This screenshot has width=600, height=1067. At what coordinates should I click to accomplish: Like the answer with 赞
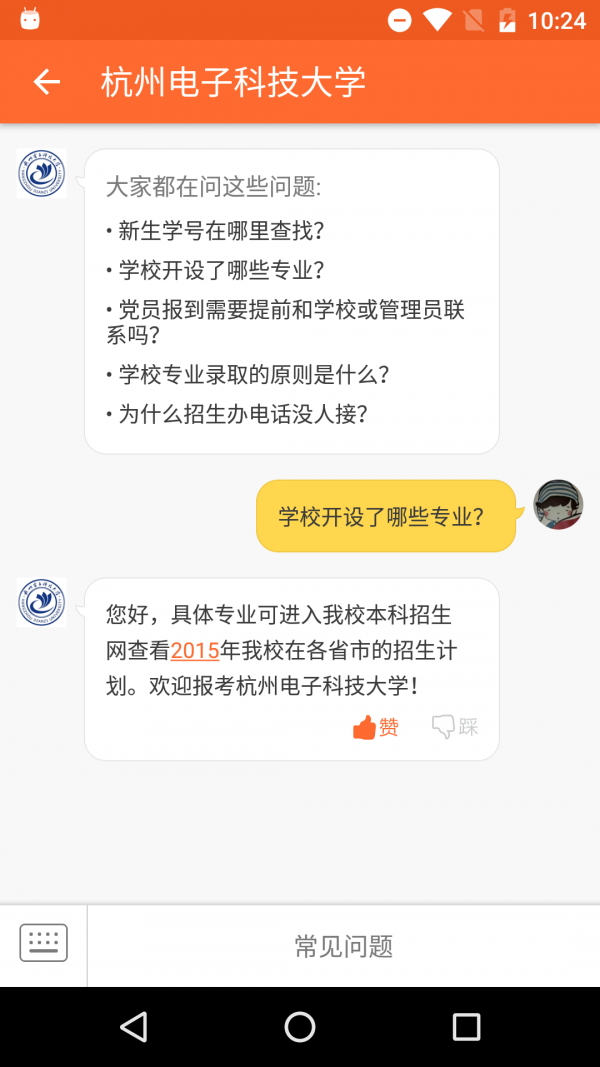point(376,727)
